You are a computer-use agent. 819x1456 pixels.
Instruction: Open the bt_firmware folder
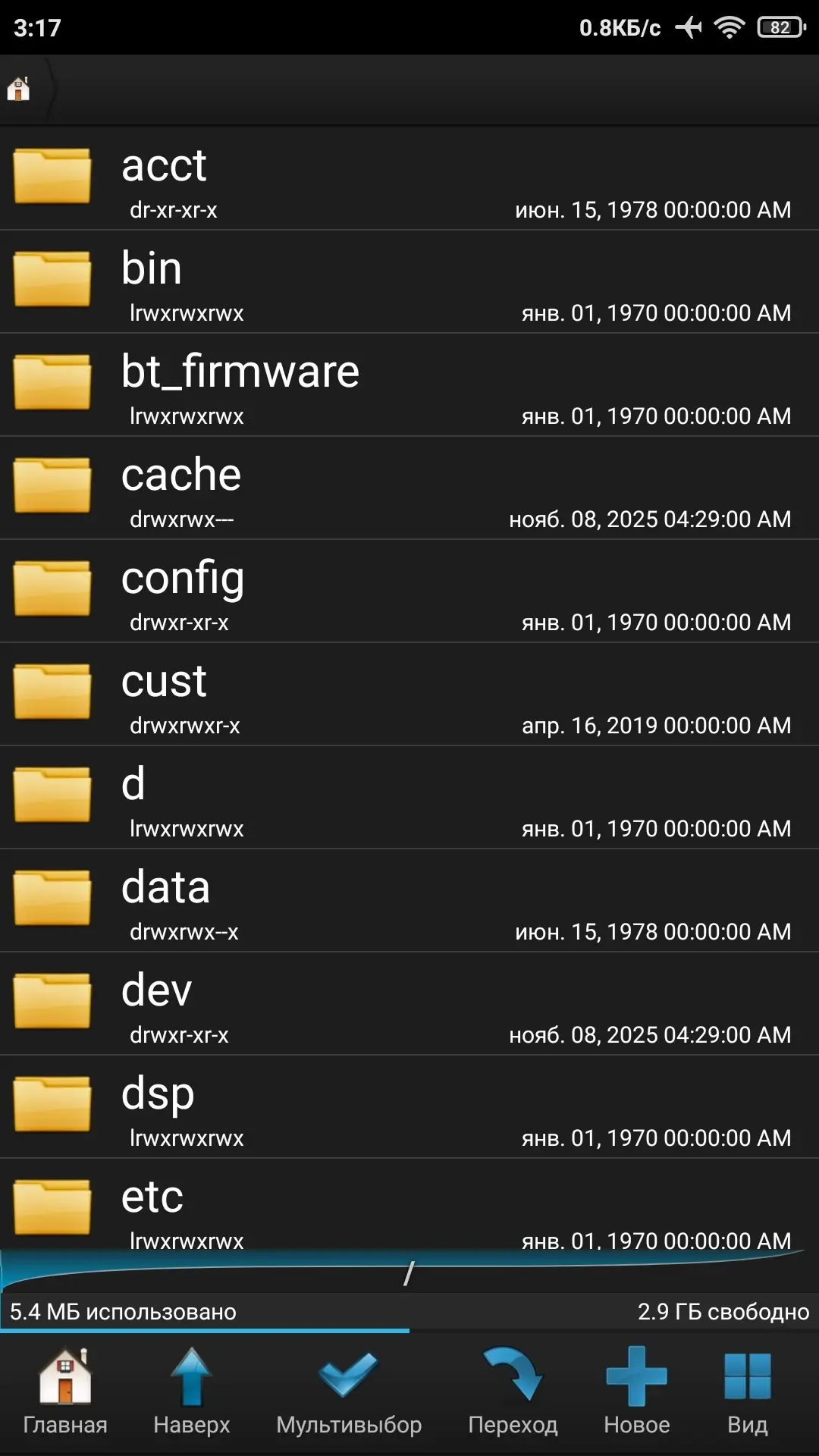(409, 384)
